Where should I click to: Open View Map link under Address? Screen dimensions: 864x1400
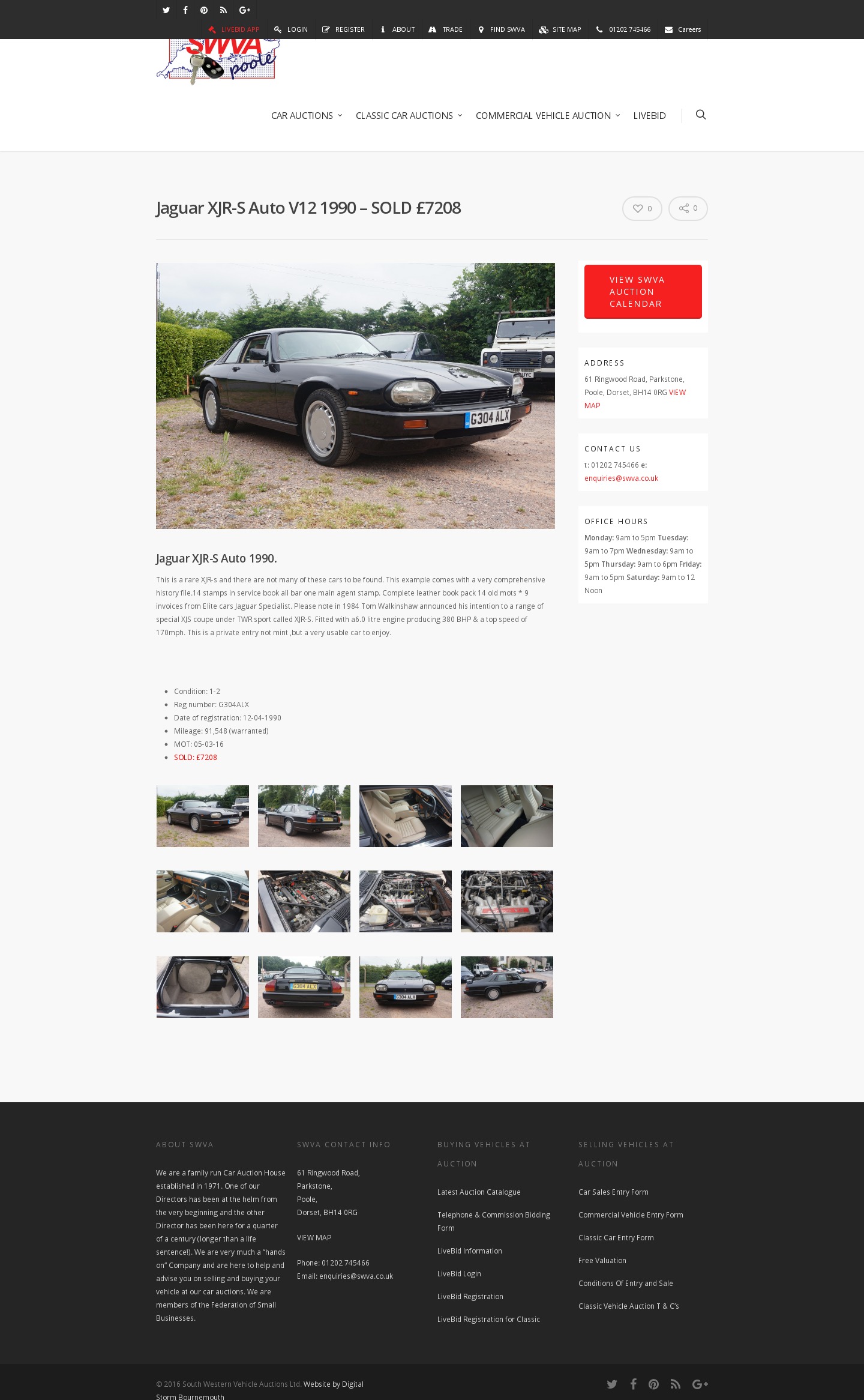(677, 393)
